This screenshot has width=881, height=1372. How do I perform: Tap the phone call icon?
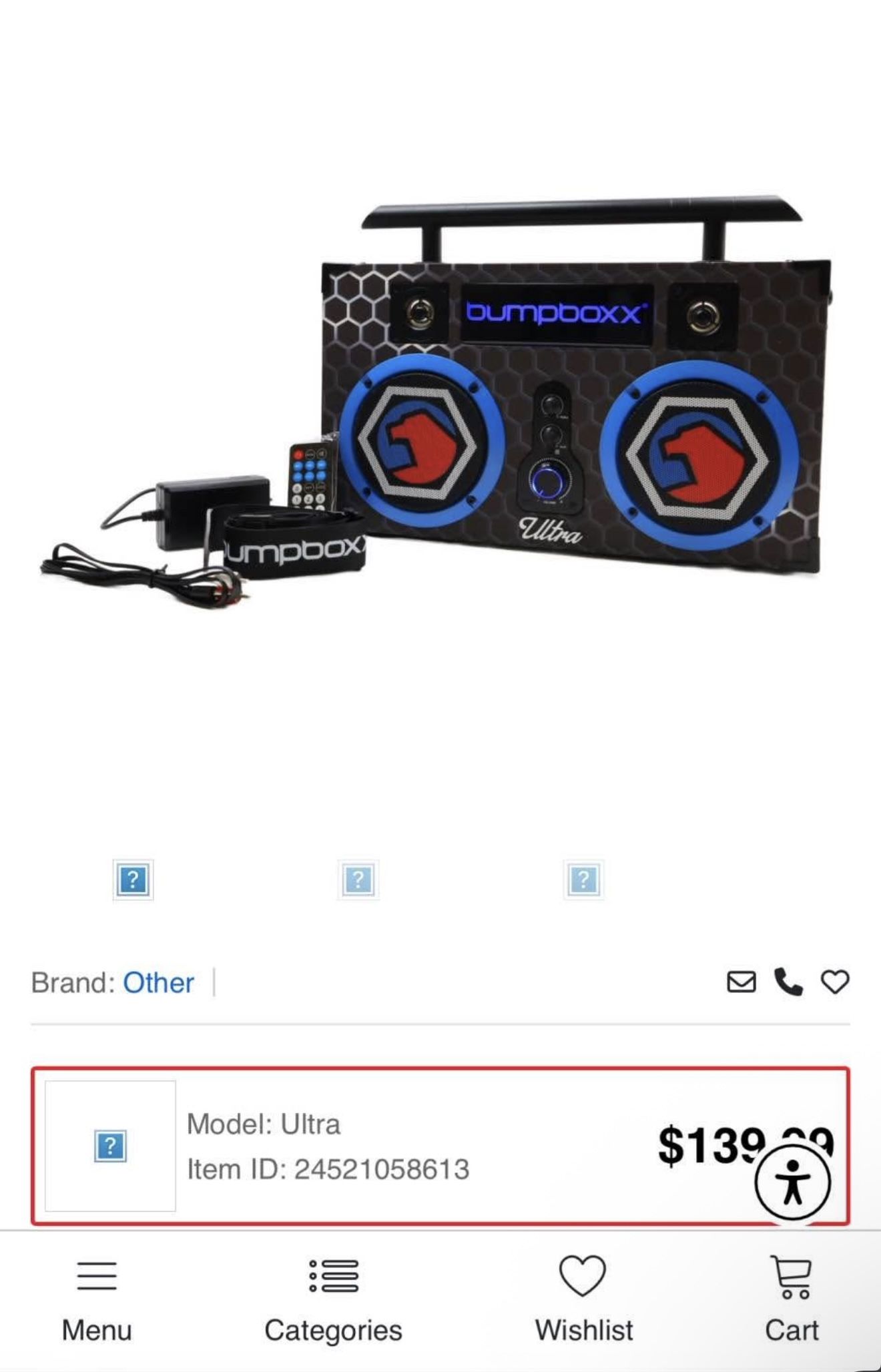tap(788, 982)
